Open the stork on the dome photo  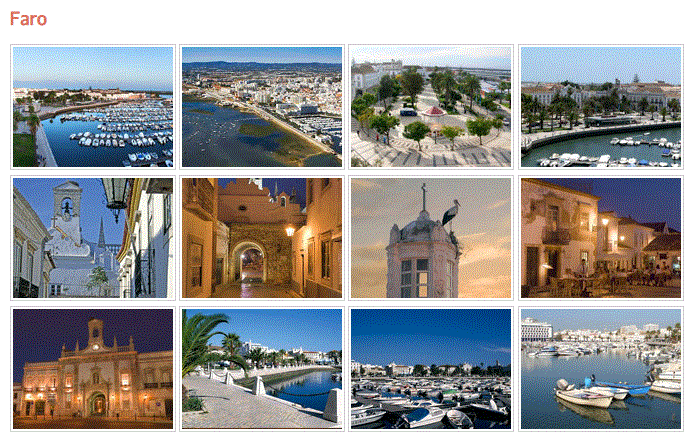(431, 238)
